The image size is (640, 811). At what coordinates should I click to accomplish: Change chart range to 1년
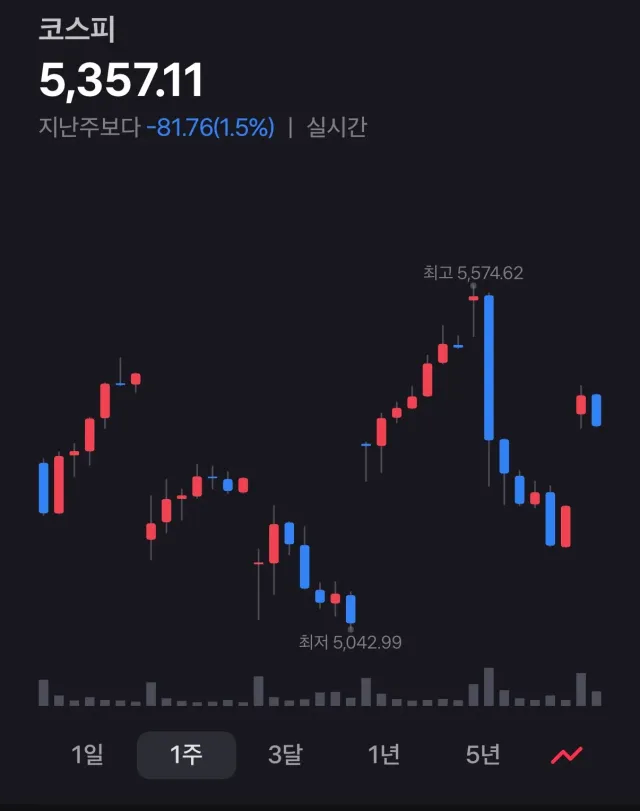pos(384,755)
